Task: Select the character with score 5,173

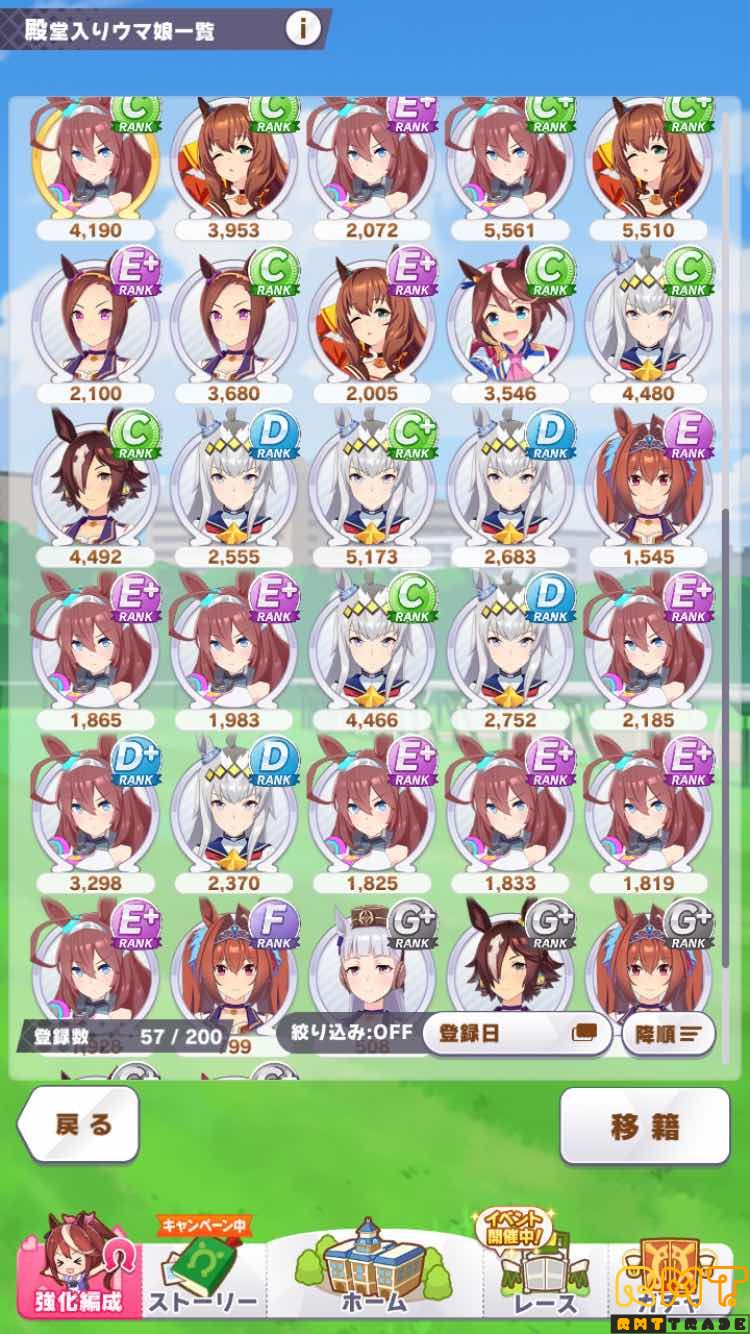Action: point(372,485)
